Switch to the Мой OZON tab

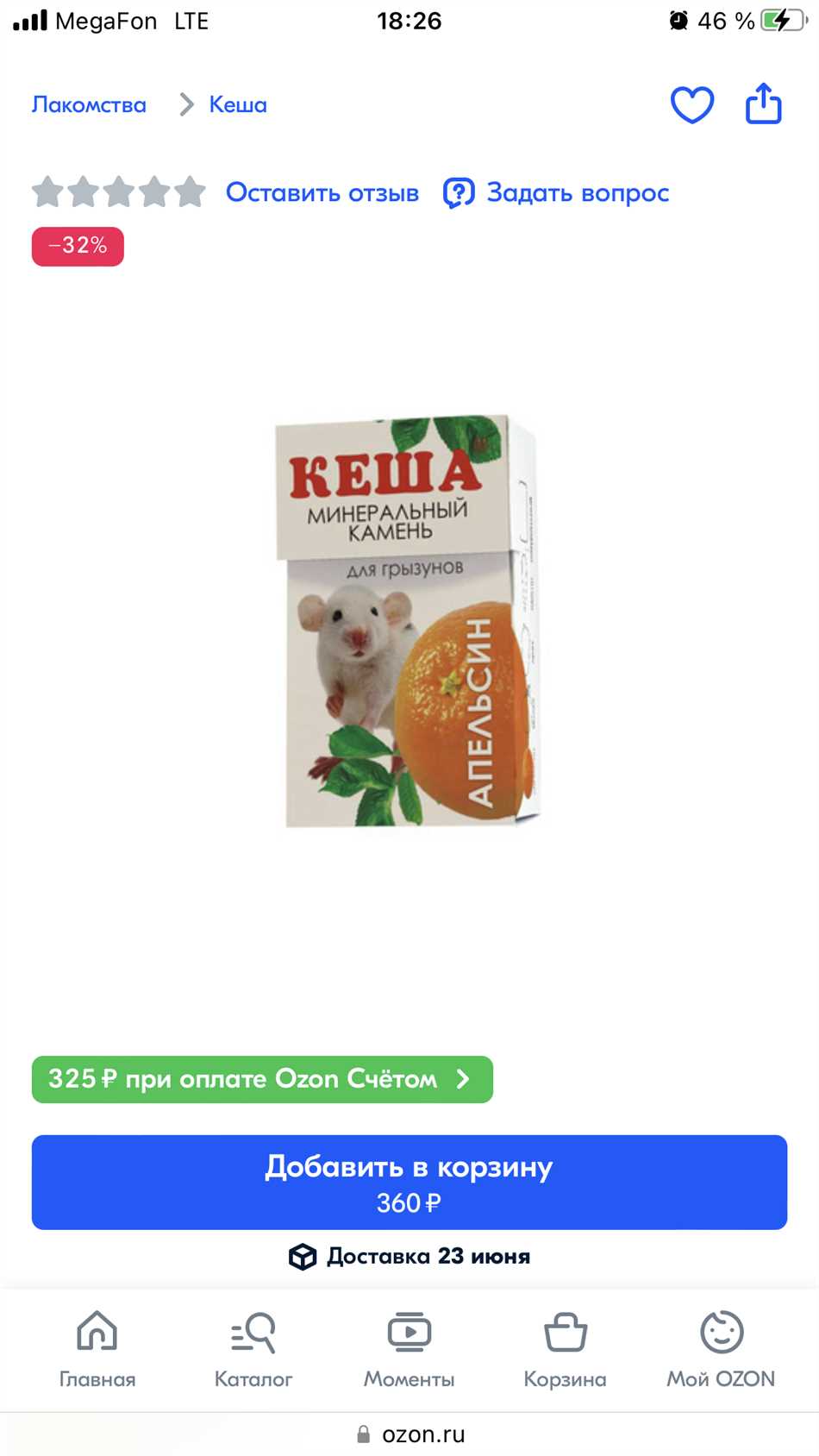click(x=721, y=1349)
